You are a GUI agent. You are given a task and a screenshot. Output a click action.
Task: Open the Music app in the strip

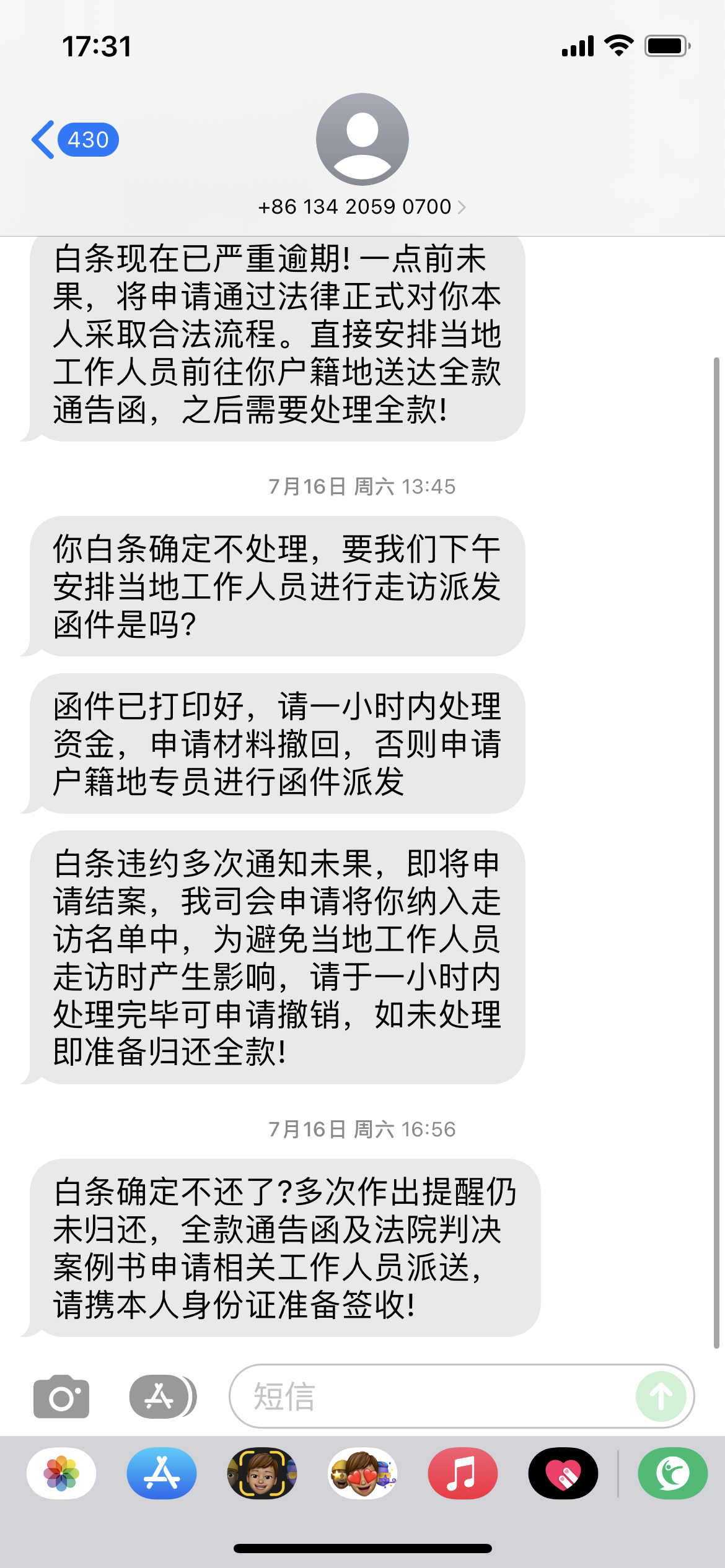(x=463, y=1473)
